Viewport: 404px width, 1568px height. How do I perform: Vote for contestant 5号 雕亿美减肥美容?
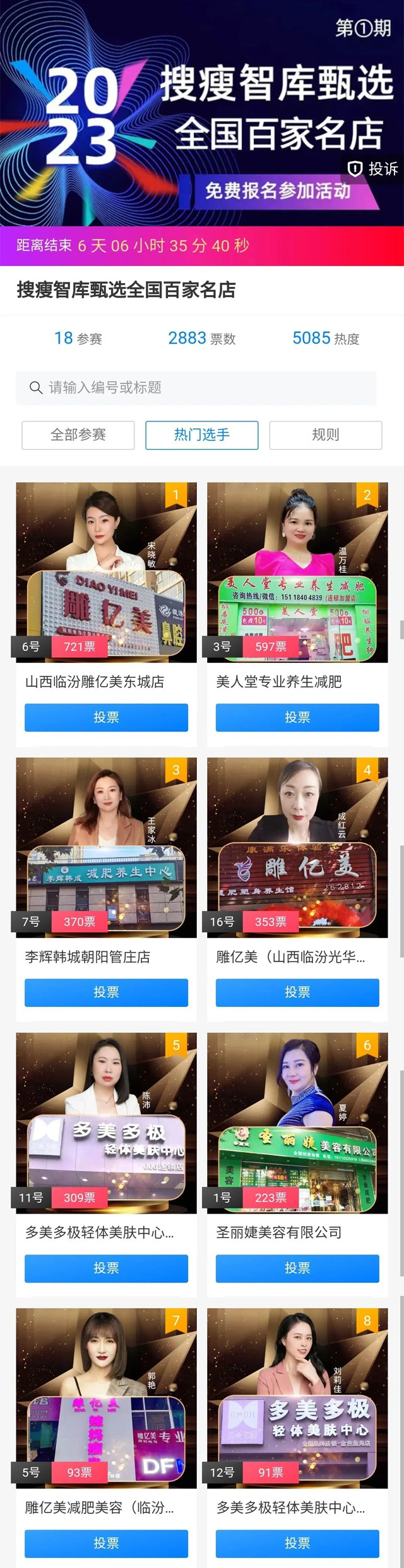pos(106,1543)
